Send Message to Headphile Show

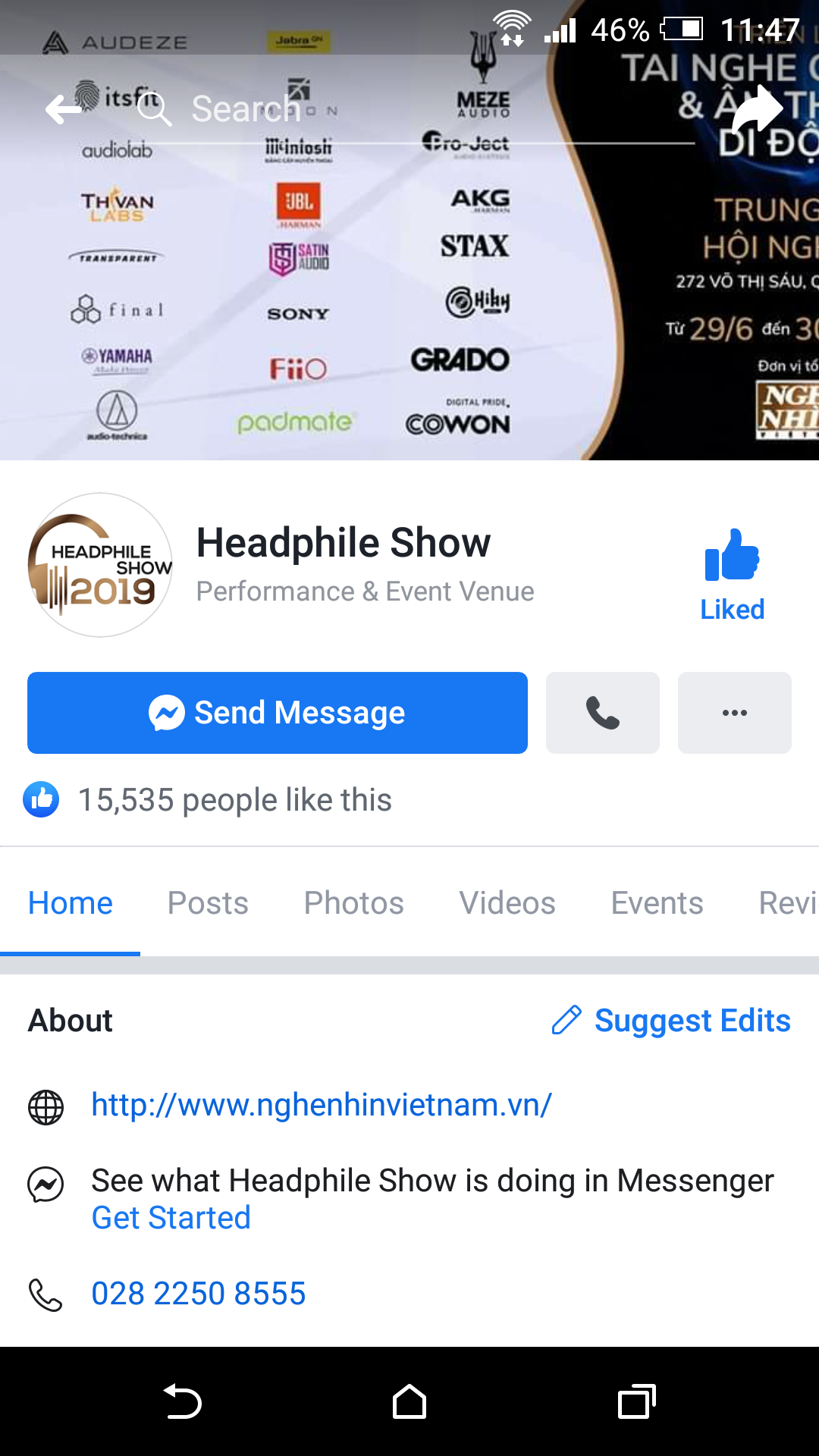click(278, 713)
